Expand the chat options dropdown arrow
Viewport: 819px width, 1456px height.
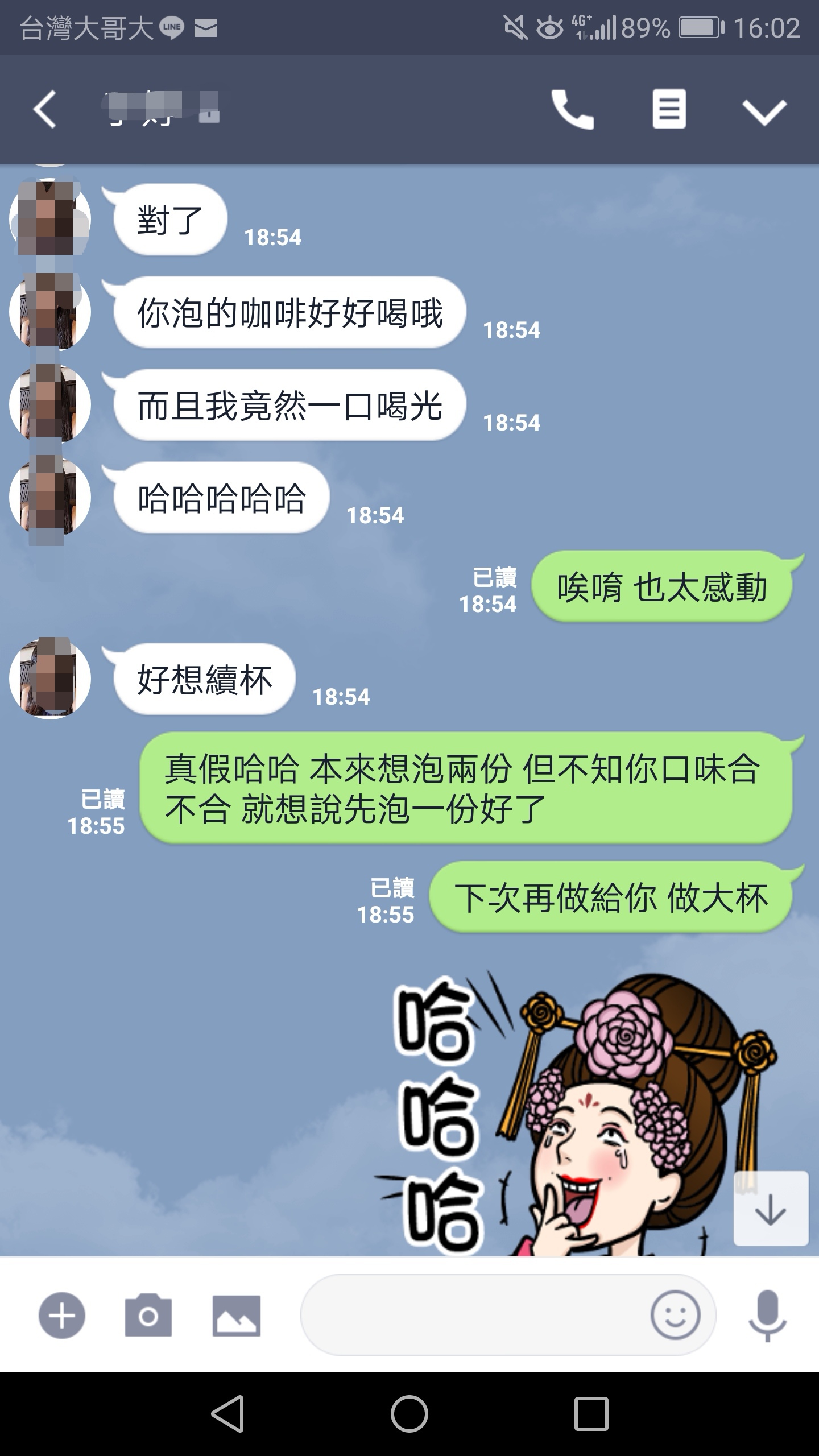764,112
